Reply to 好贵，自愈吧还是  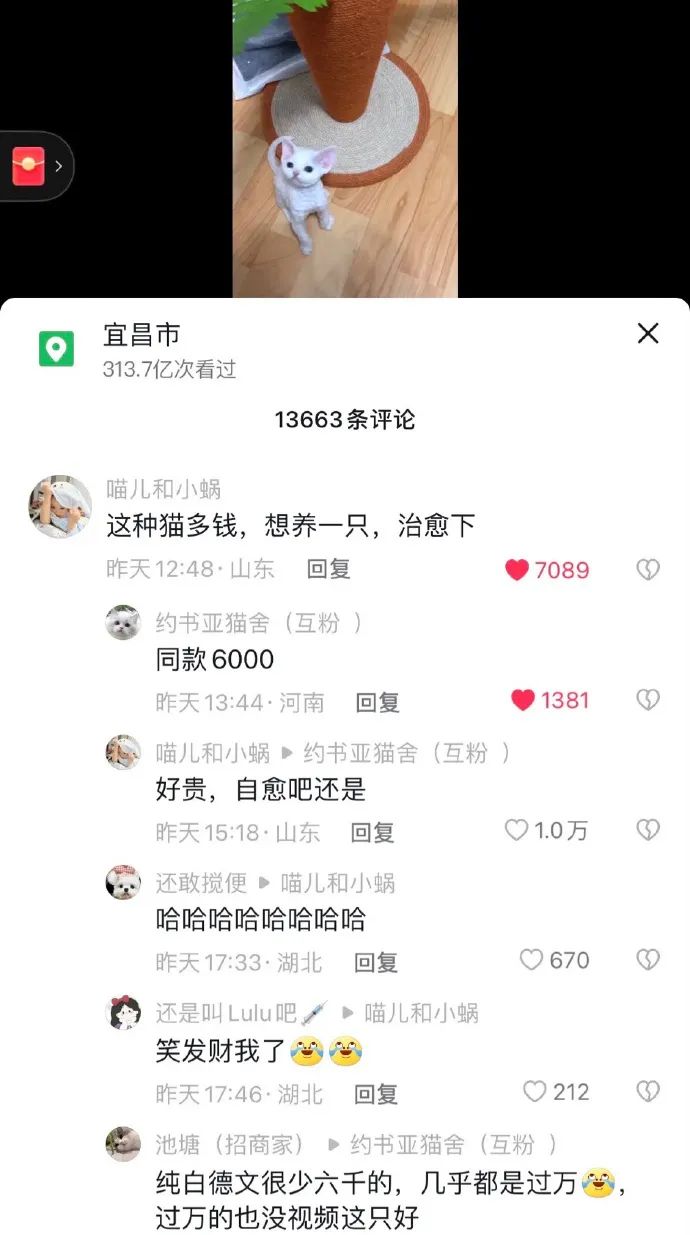pos(372,832)
